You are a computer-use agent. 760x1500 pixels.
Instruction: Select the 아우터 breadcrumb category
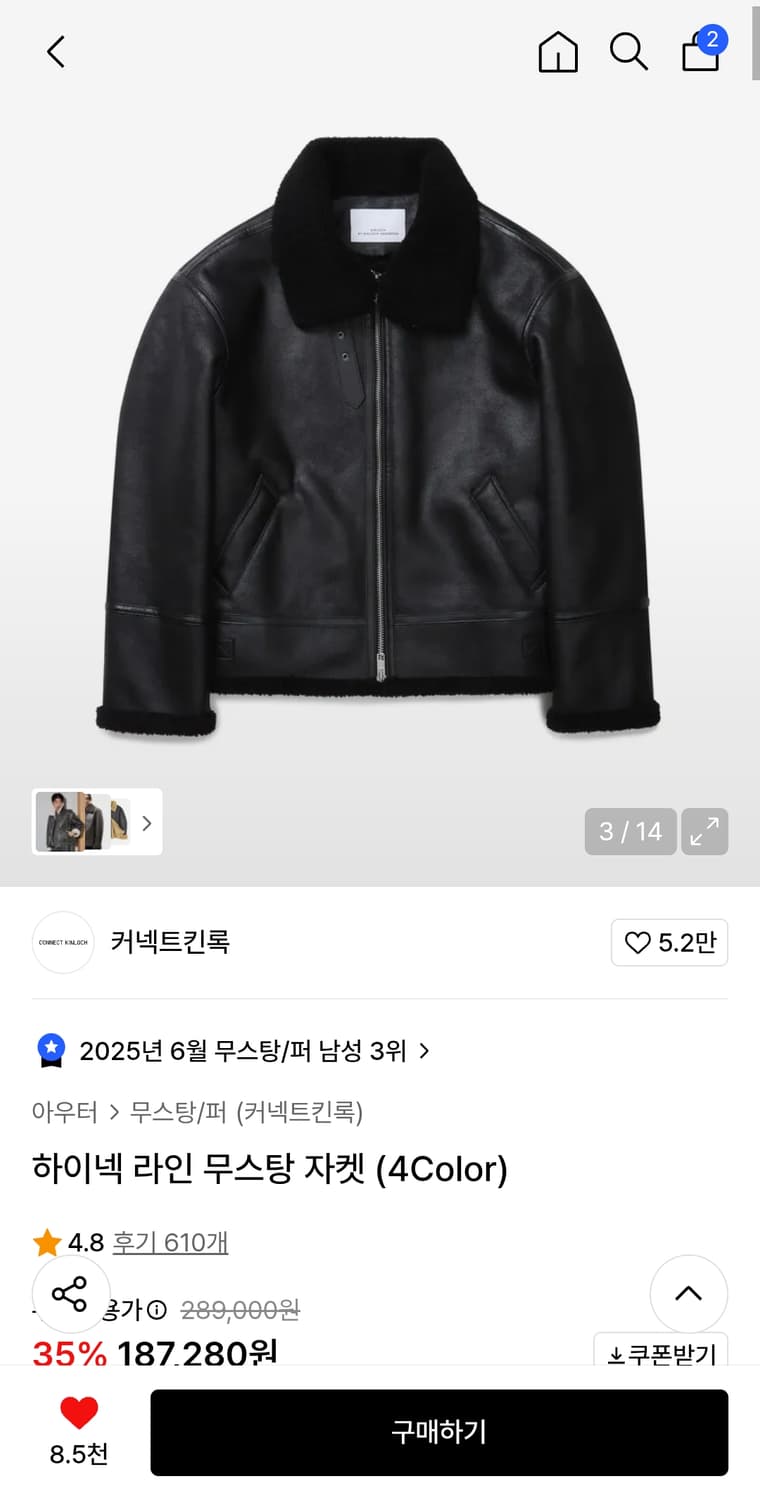click(x=62, y=1111)
